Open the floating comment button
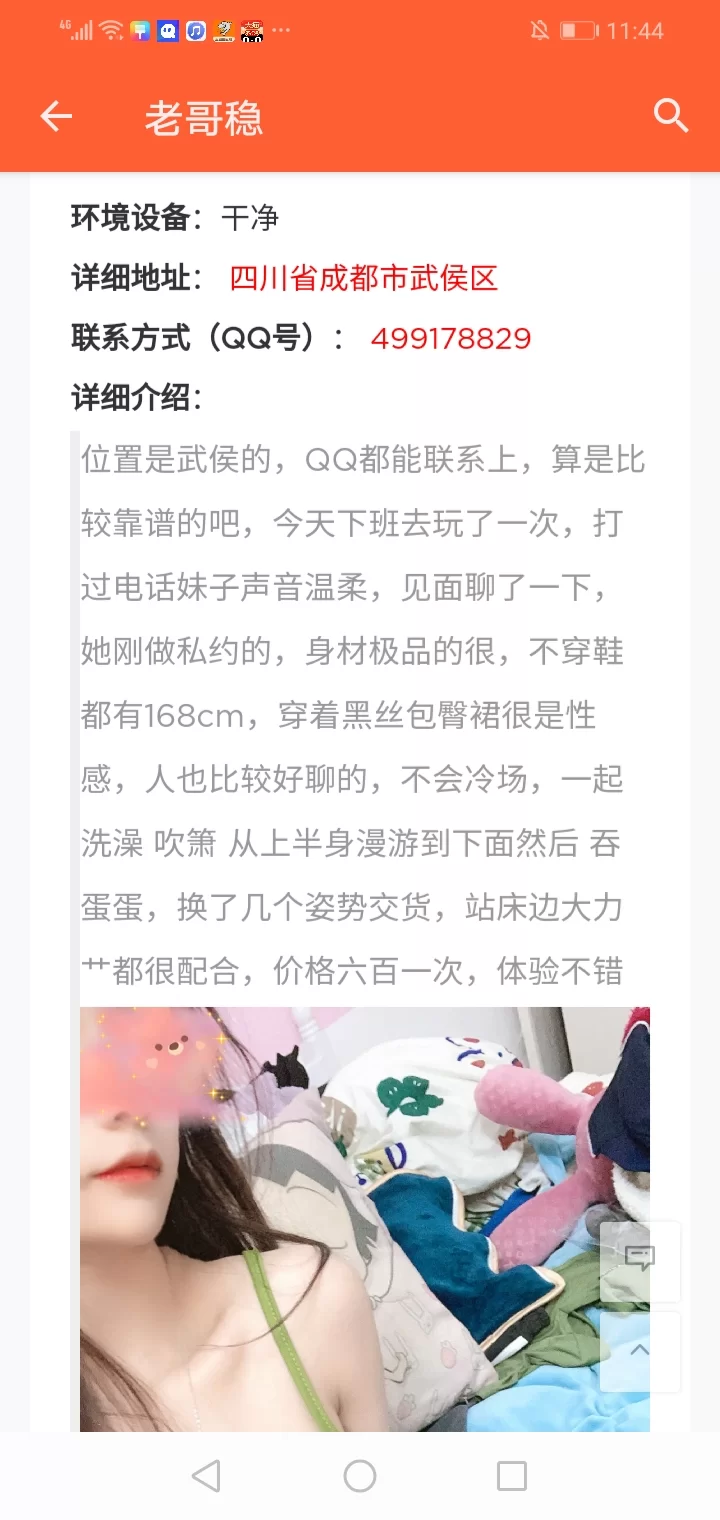The height and width of the screenshot is (1520, 720). (640, 1259)
